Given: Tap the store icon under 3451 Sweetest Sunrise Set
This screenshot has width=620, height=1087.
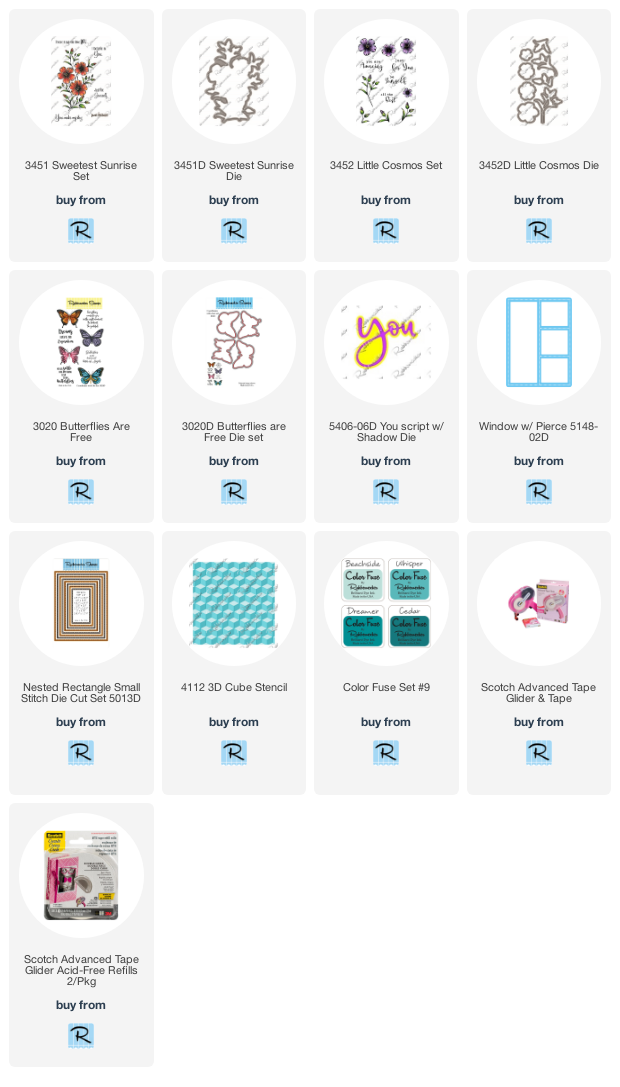Looking at the screenshot, I should coord(81,230).
